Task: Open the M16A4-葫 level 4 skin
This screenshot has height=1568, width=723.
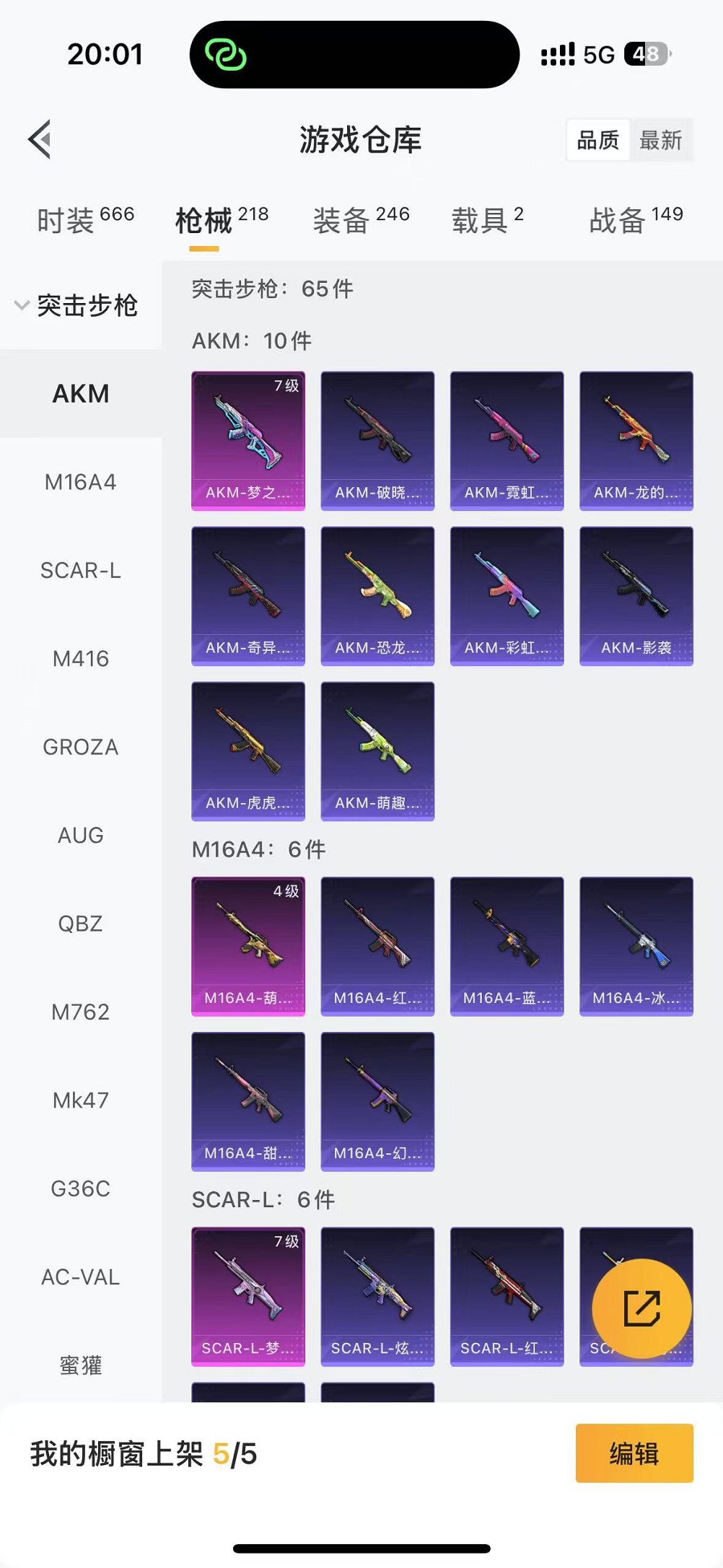Action: (248, 946)
